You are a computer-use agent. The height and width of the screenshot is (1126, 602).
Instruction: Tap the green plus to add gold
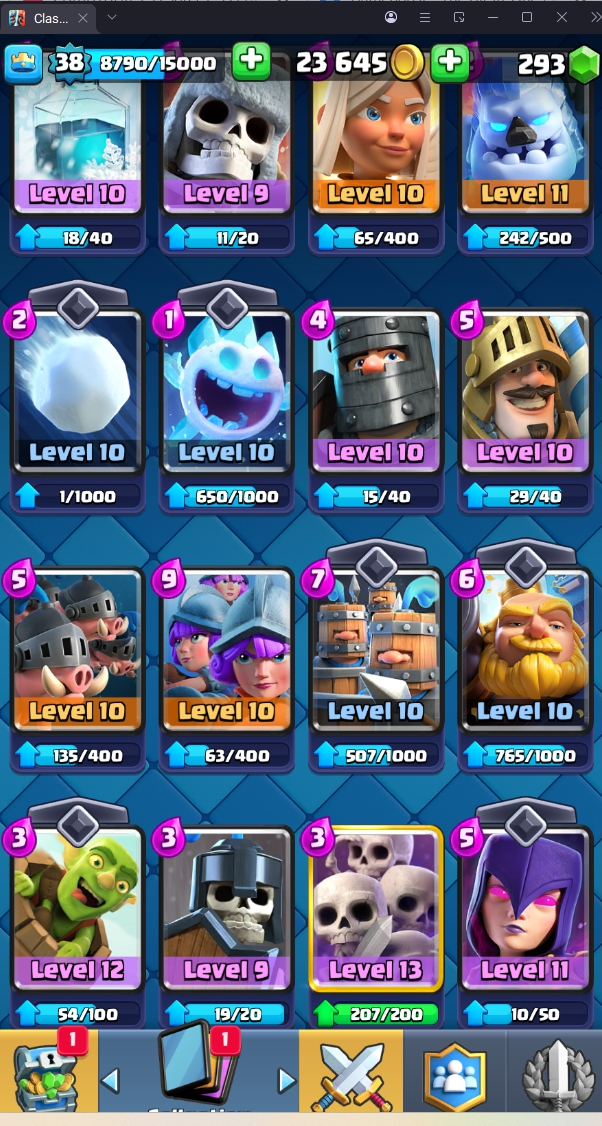pyautogui.click(x=251, y=62)
